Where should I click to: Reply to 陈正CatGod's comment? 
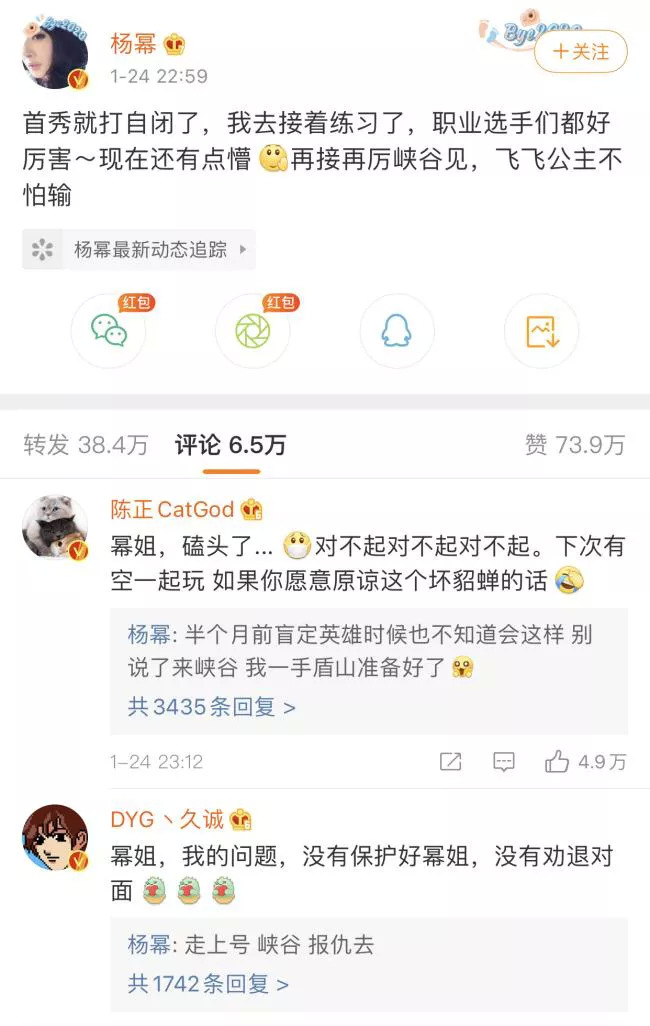coord(504,762)
